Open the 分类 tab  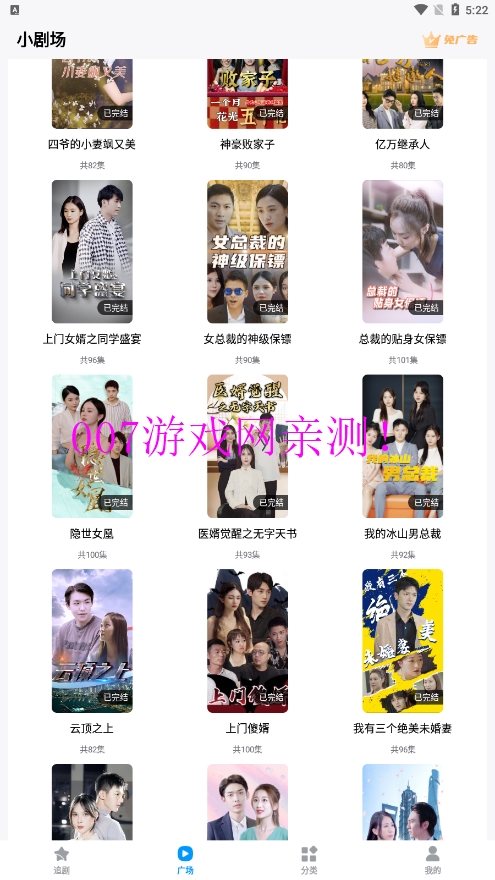(309, 860)
